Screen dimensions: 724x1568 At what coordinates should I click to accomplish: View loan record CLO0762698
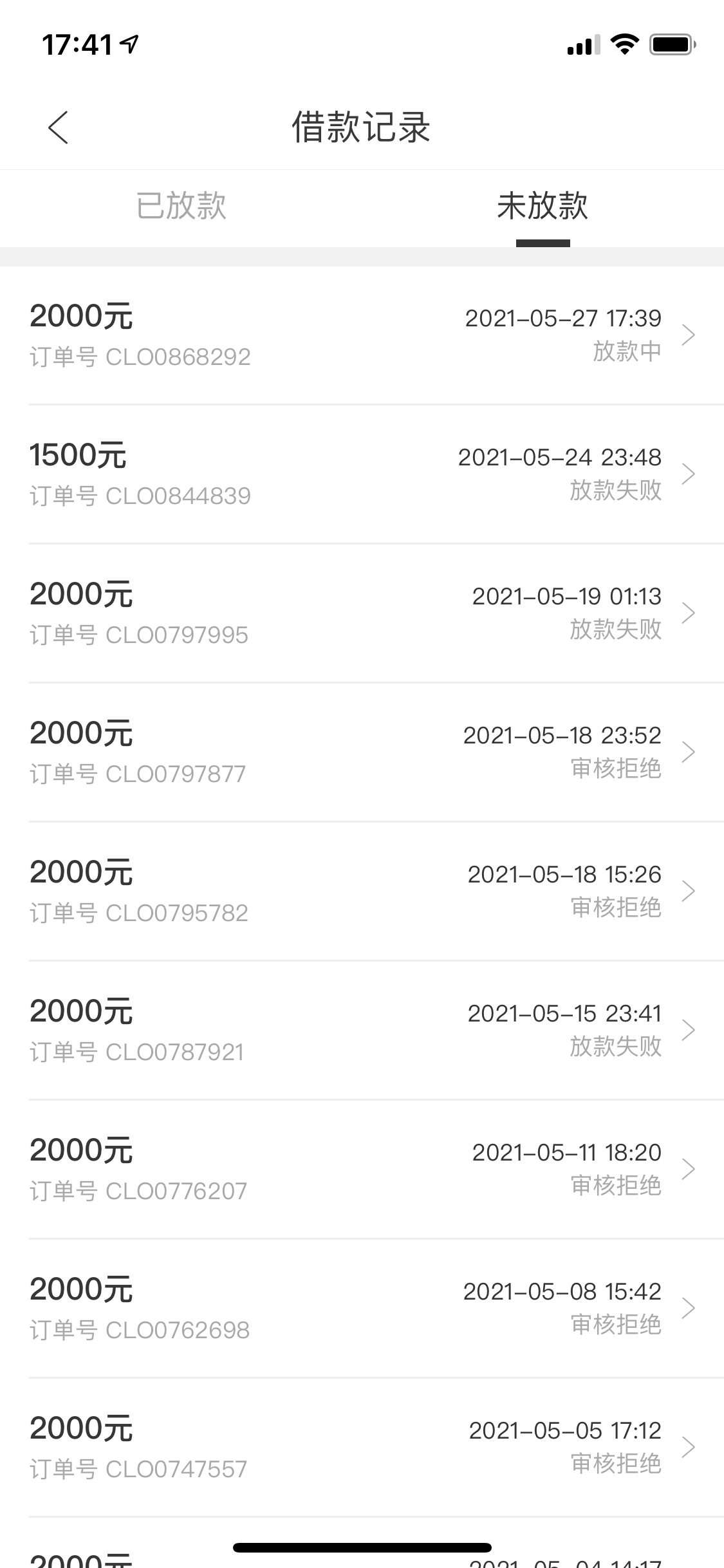click(x=362, y=1309)
